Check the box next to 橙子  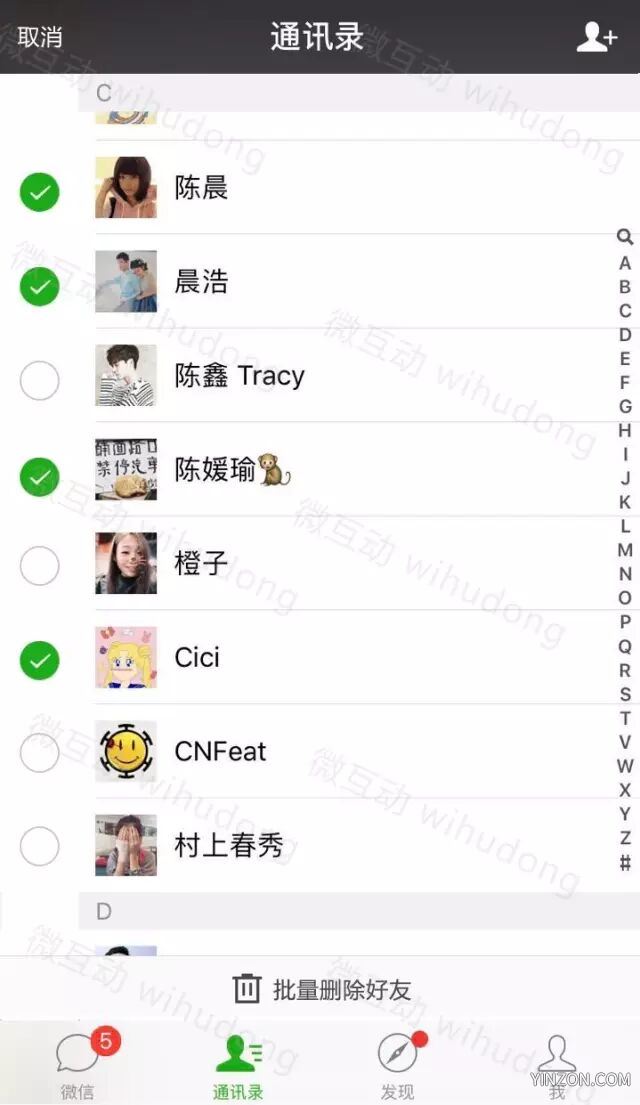tap(39, 565)
